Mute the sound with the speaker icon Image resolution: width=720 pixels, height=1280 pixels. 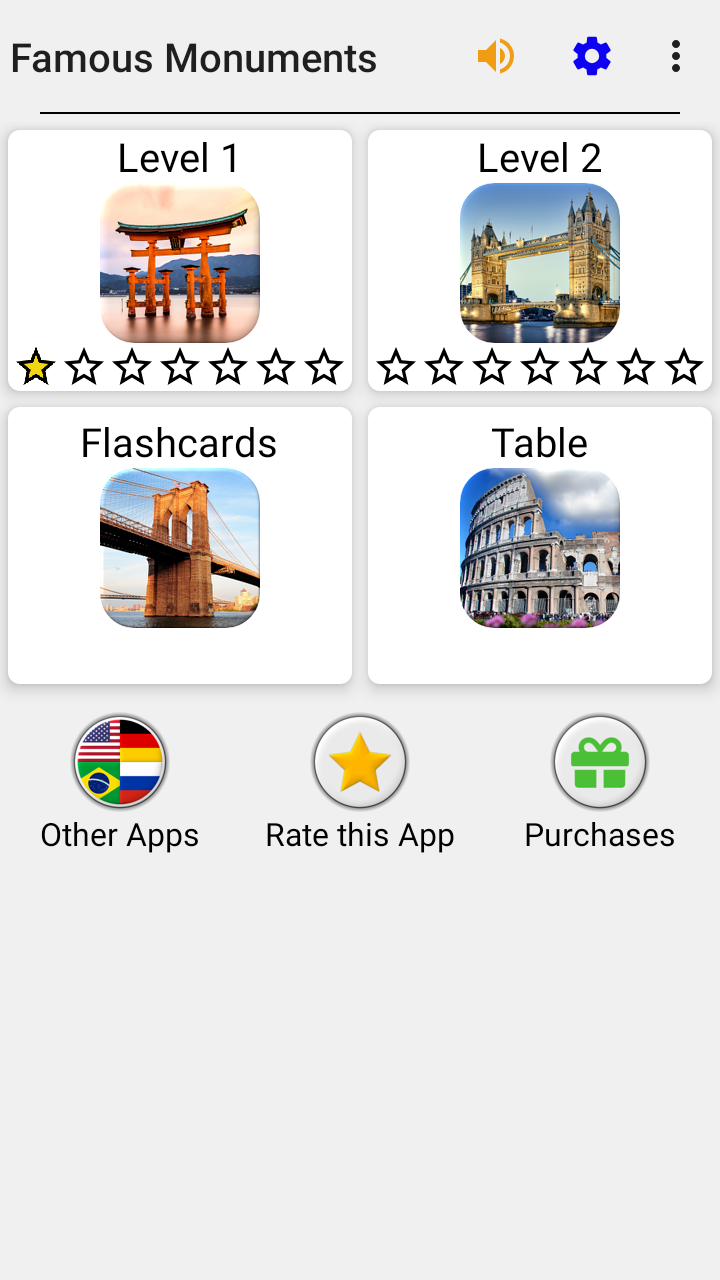click(x=496, y=57)
